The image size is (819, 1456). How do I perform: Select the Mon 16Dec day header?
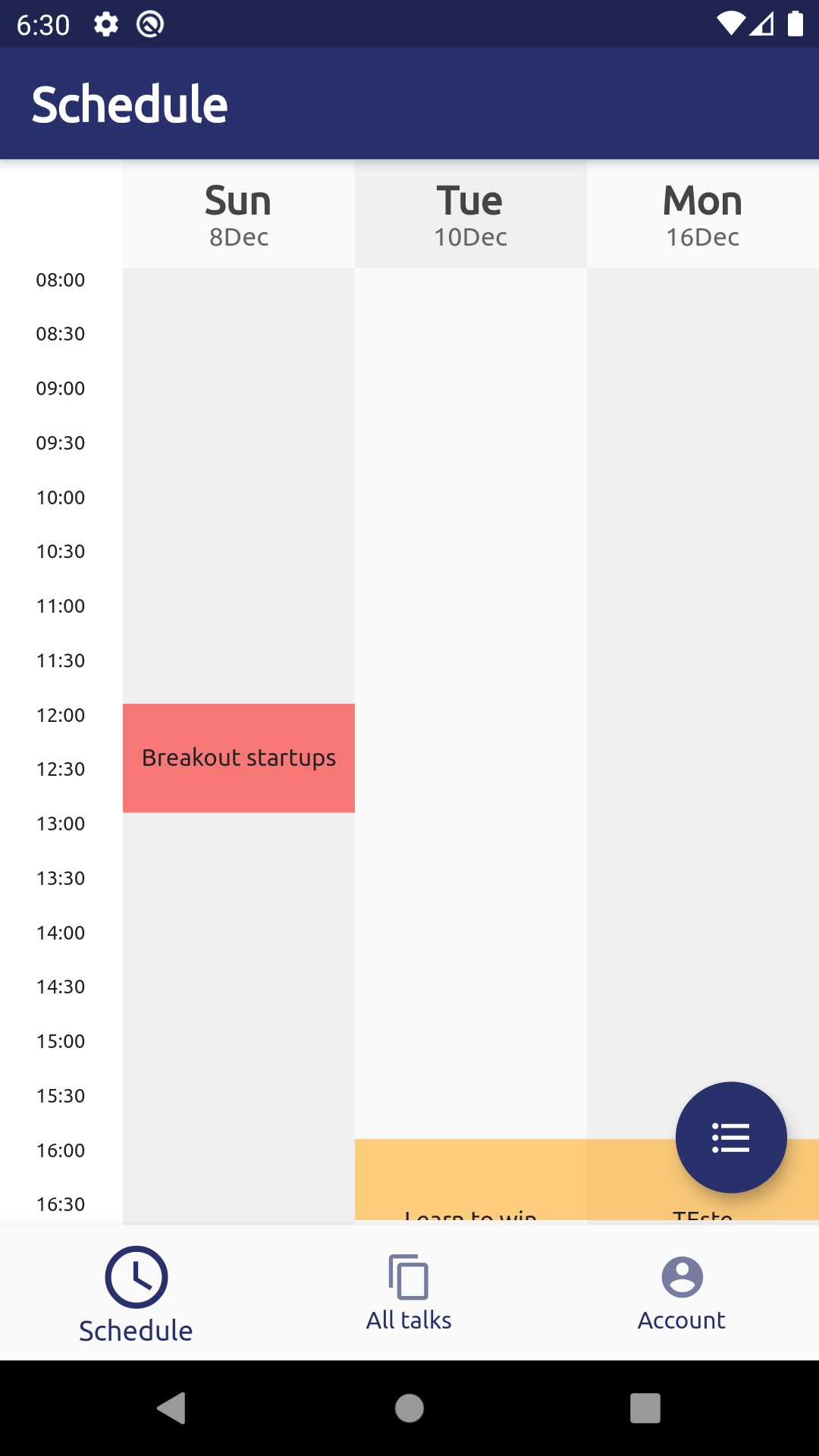[703, 214]
